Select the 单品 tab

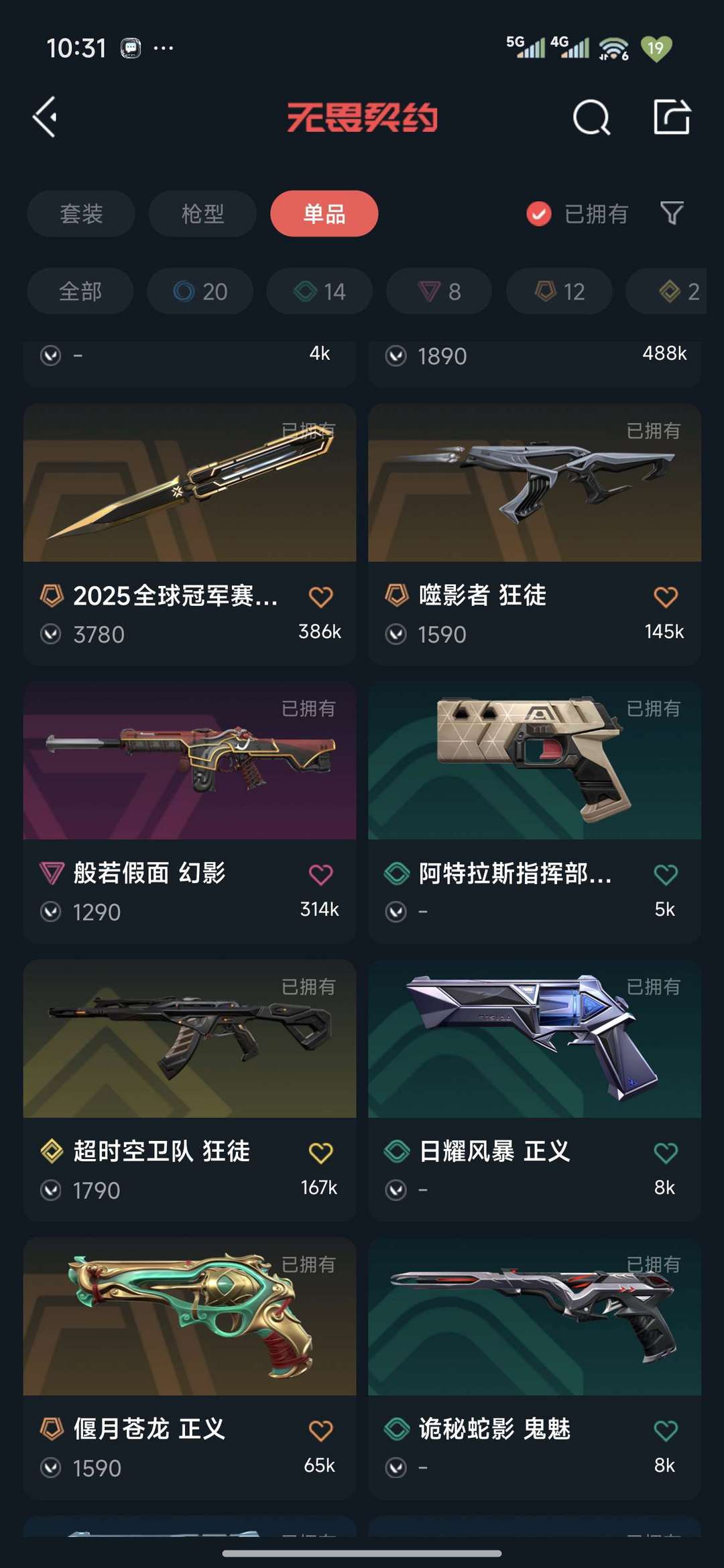point(324,214)
